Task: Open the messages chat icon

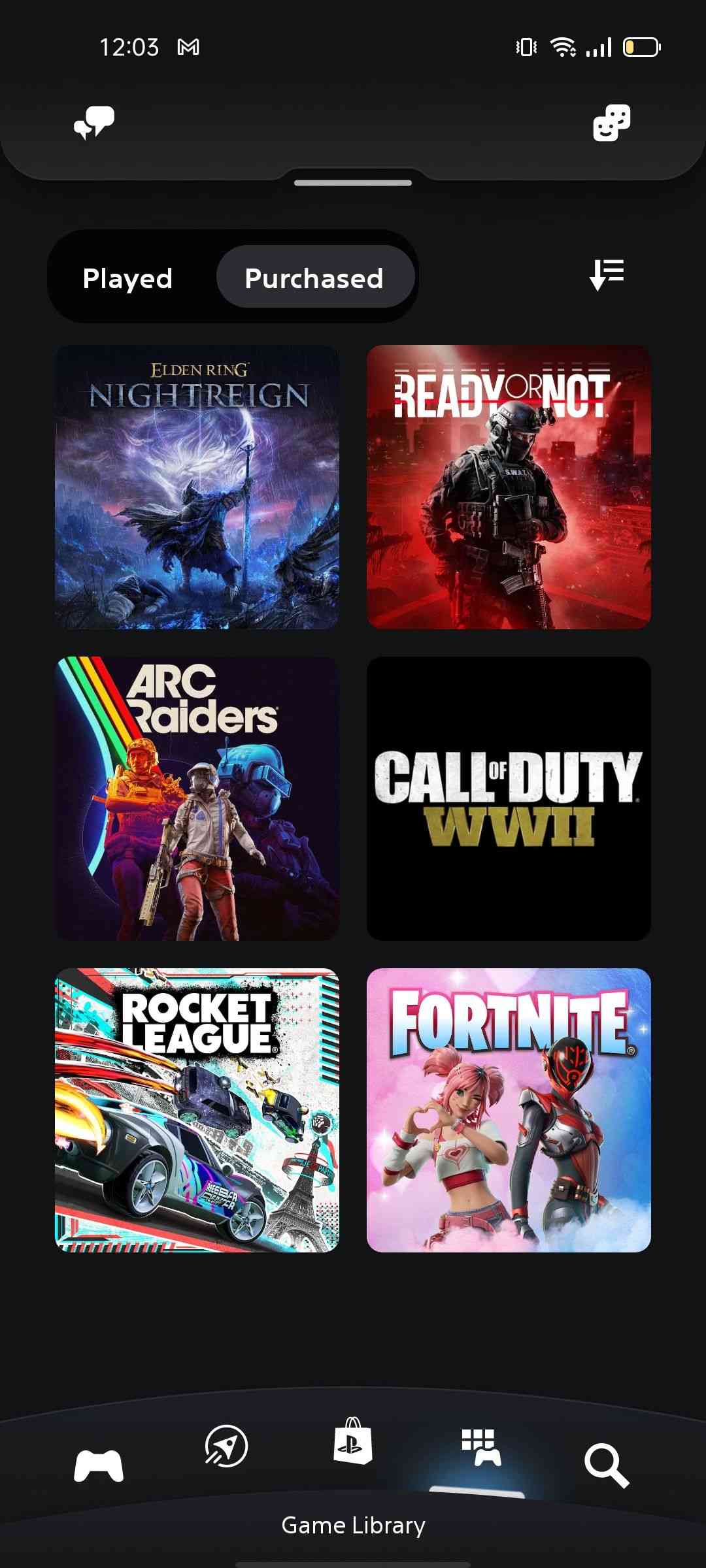Action: coord(94,122)
